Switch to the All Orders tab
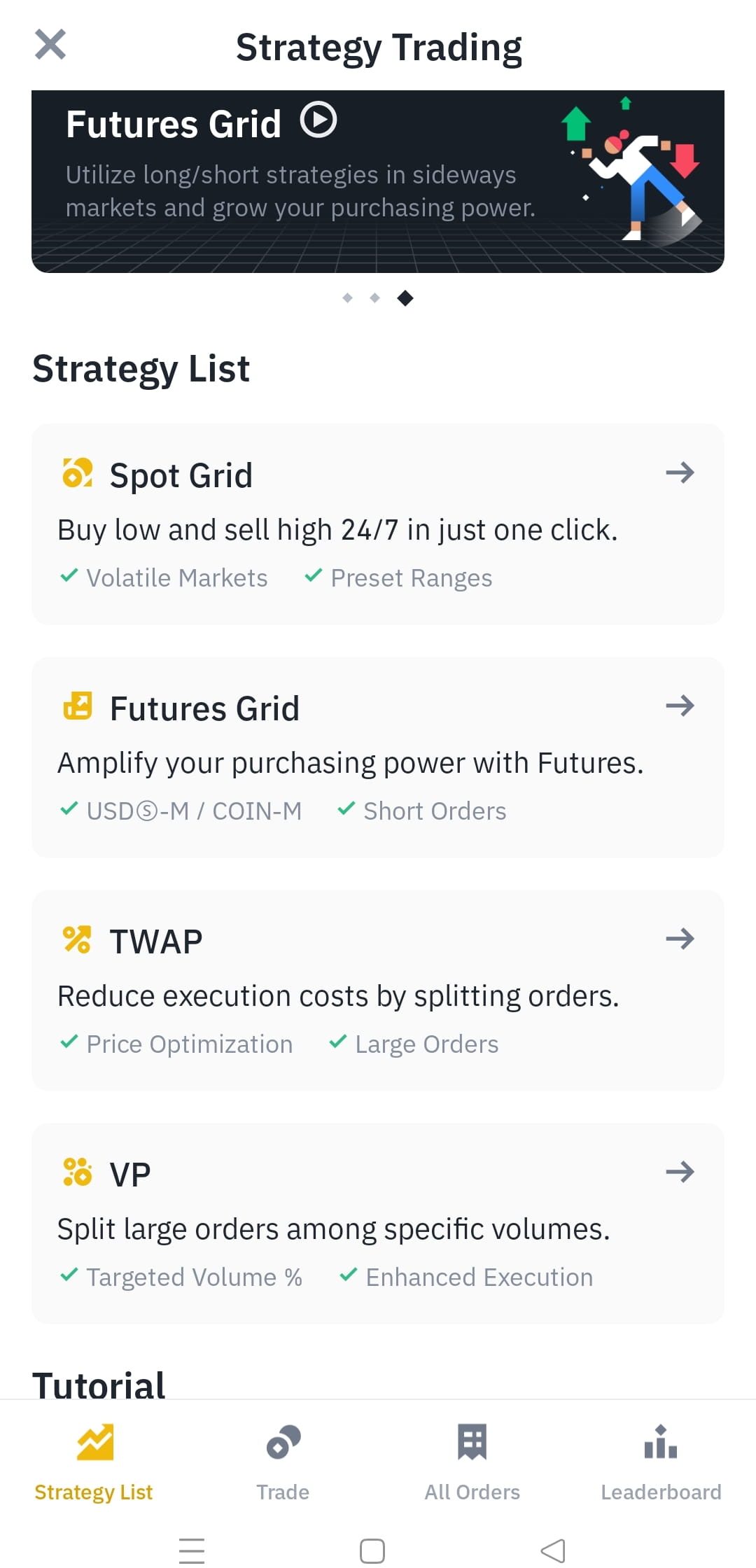Screen dimensions: 756x1568 [472, 1463]
